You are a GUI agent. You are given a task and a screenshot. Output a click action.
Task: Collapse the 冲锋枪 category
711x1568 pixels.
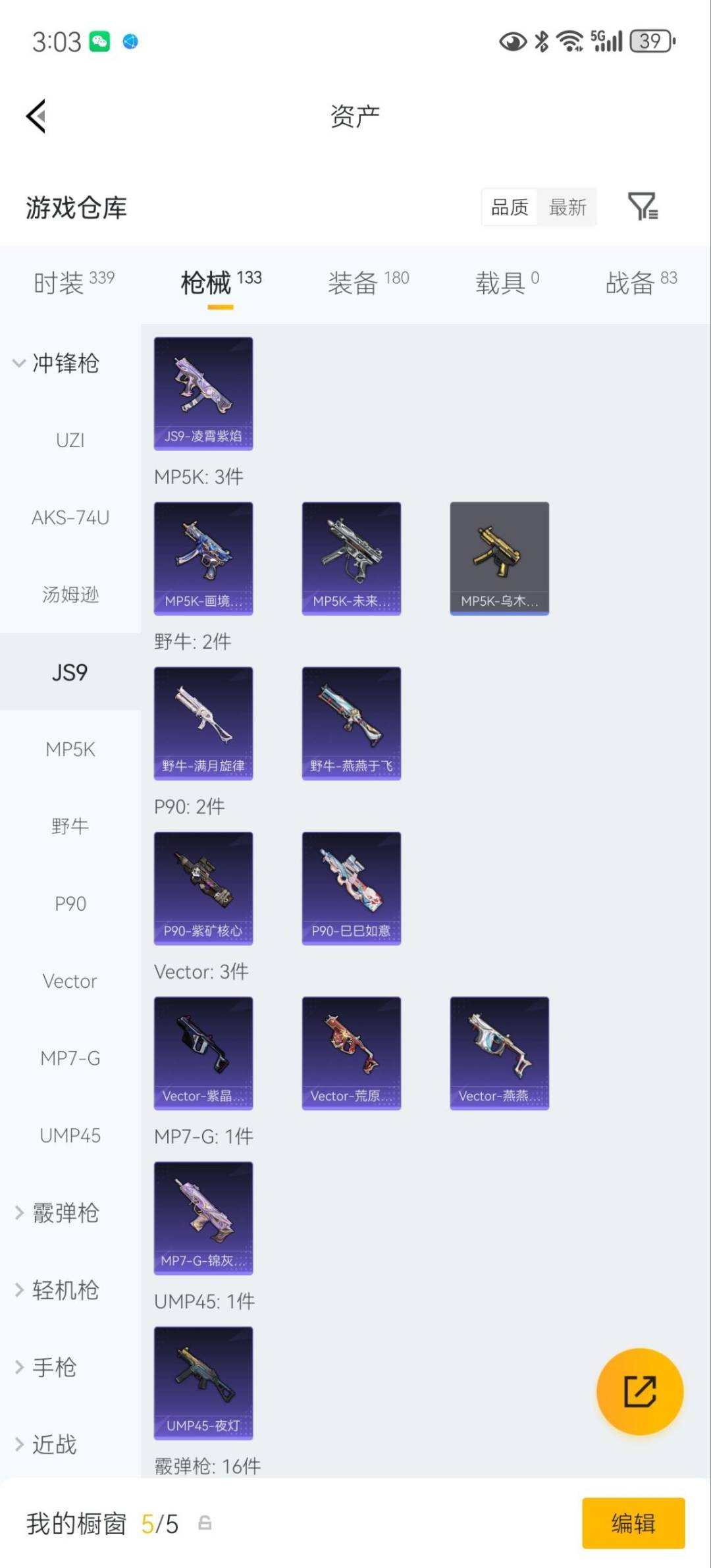click(57, 363)
